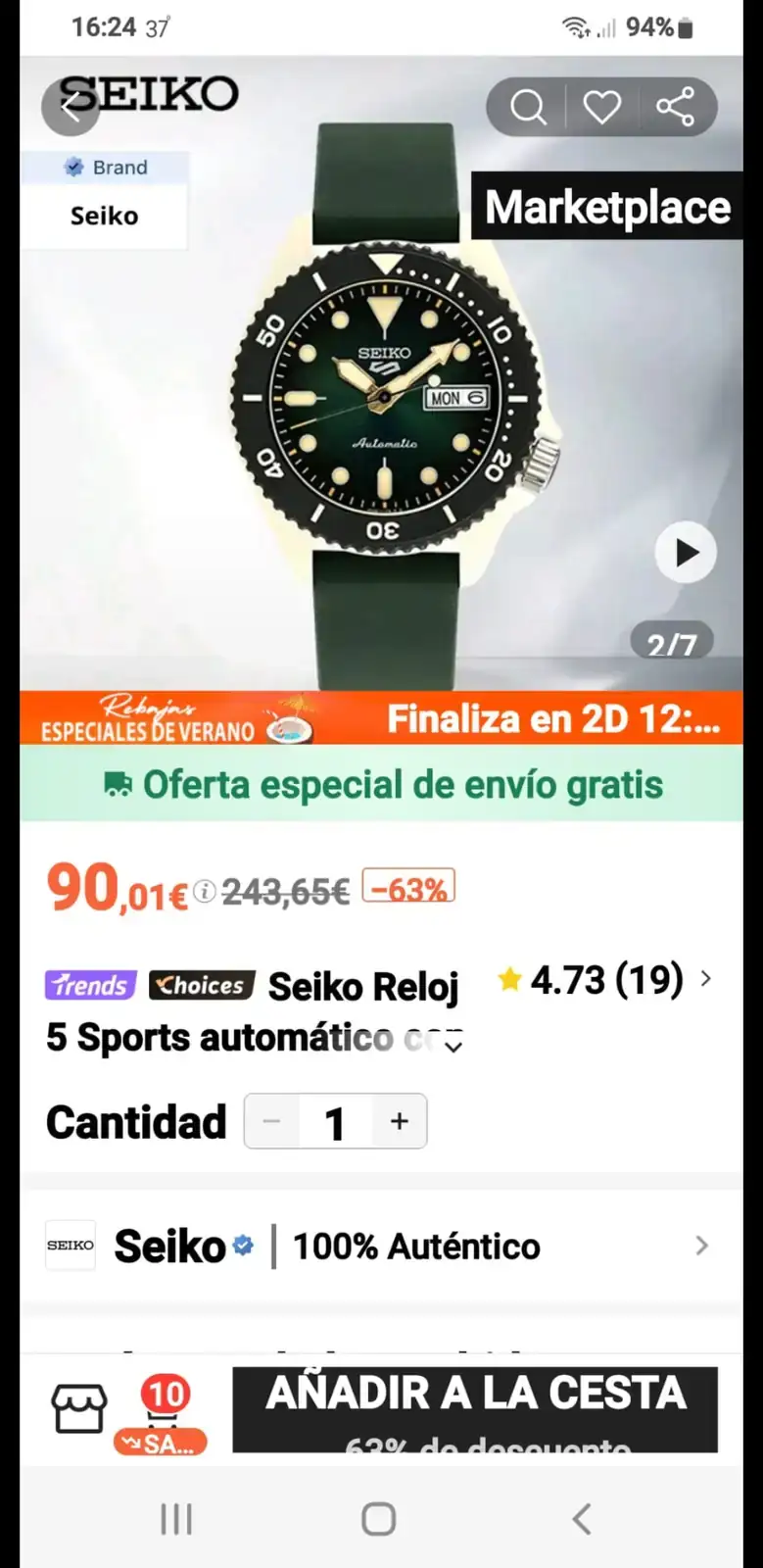The height and width of the screenshot is (1568, 763).
Task: Open the Seiko brand tag
Action: click(105, 199)
